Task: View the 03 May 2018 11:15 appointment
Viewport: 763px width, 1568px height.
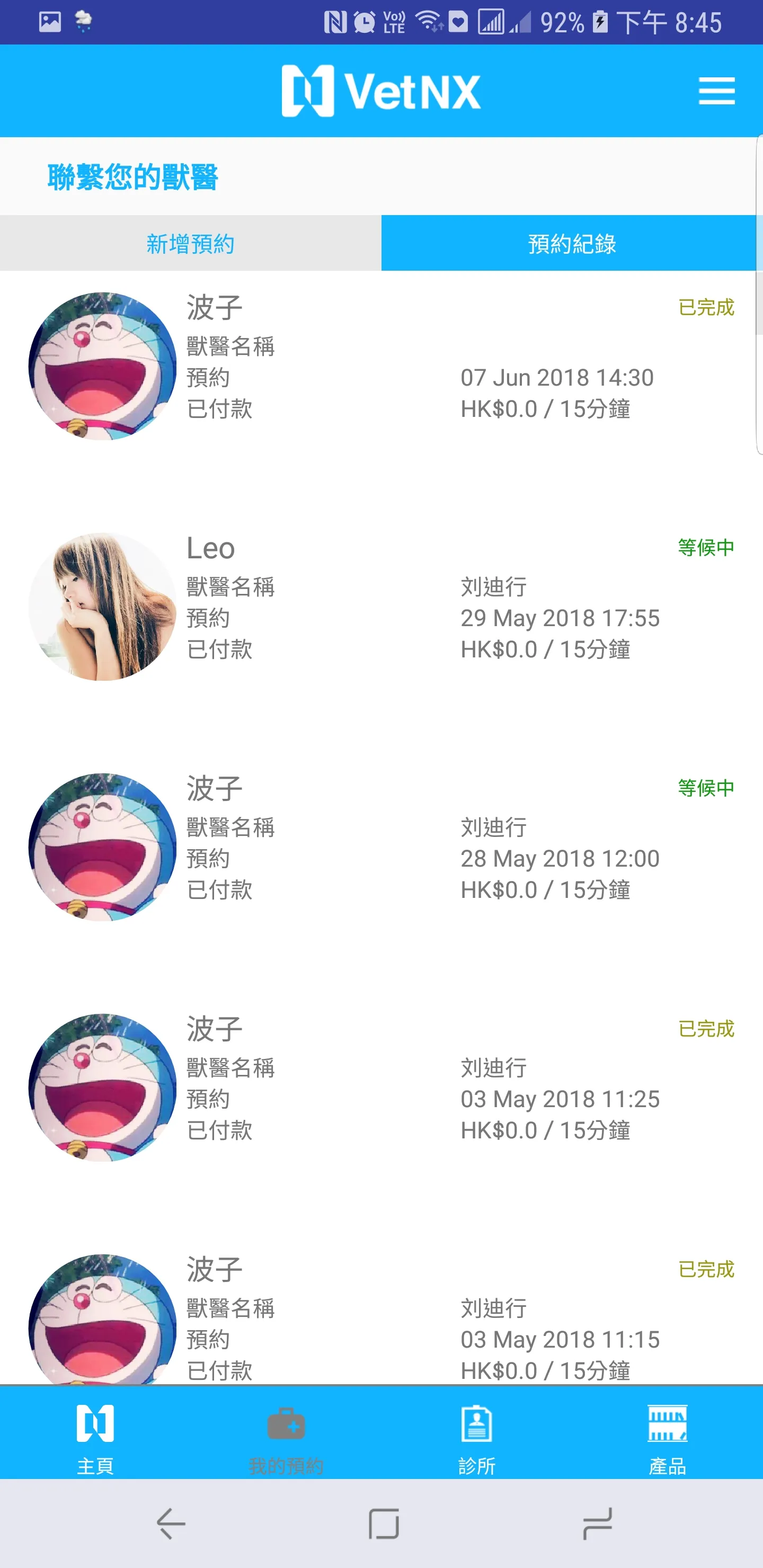Action: click(381, 1321)
